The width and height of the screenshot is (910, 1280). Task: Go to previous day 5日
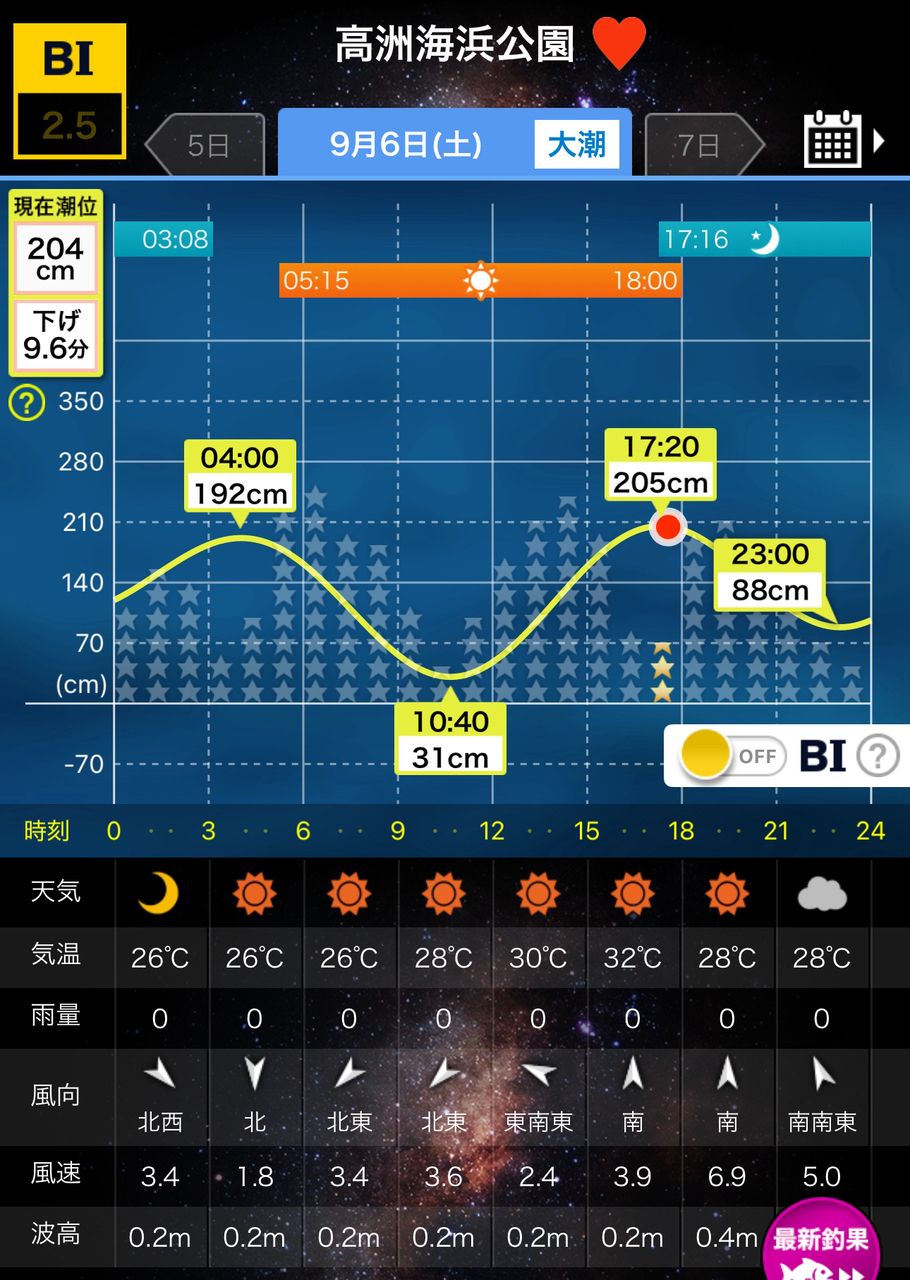click(207, 146)
